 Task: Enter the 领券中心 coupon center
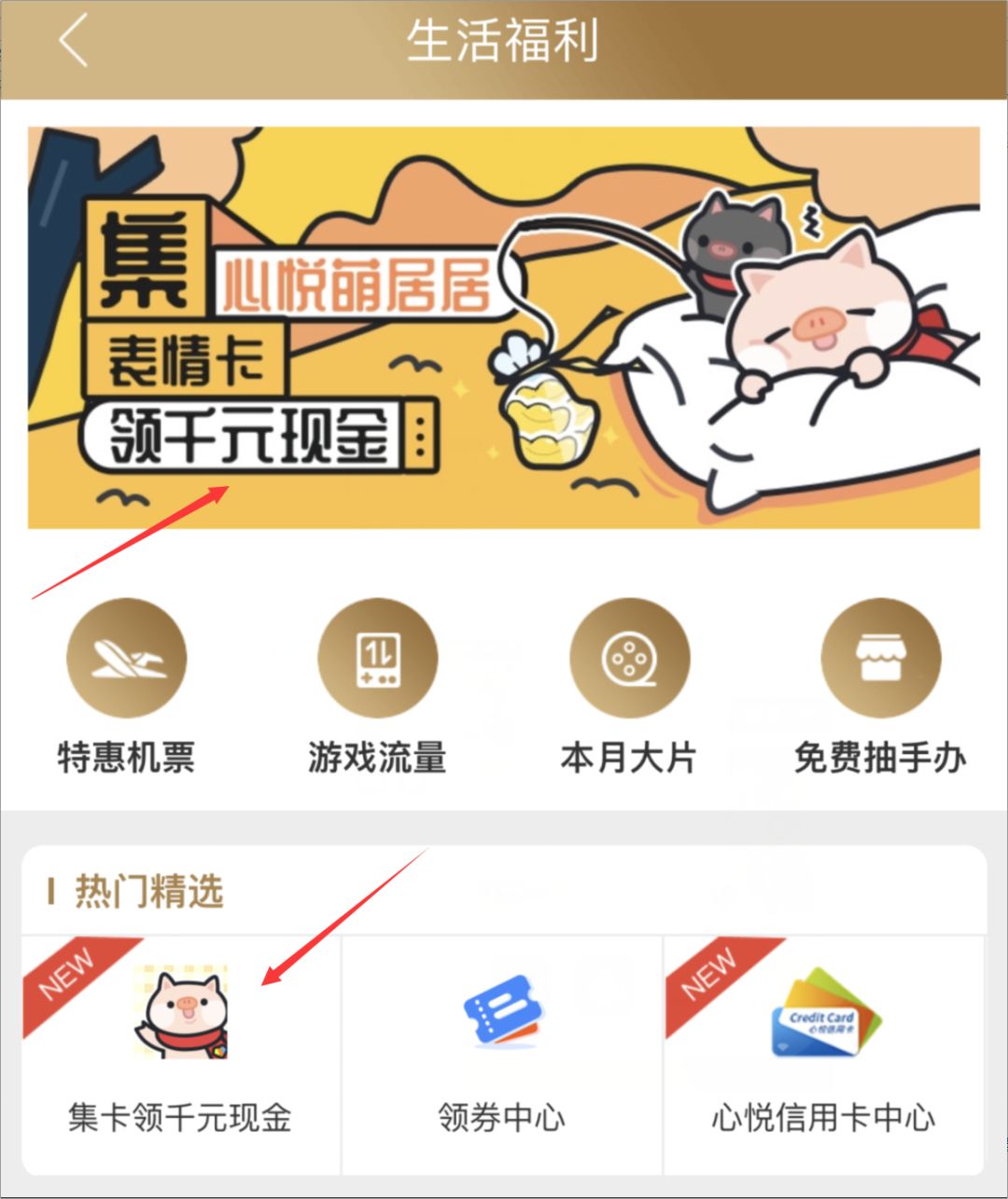[502, 1118]
